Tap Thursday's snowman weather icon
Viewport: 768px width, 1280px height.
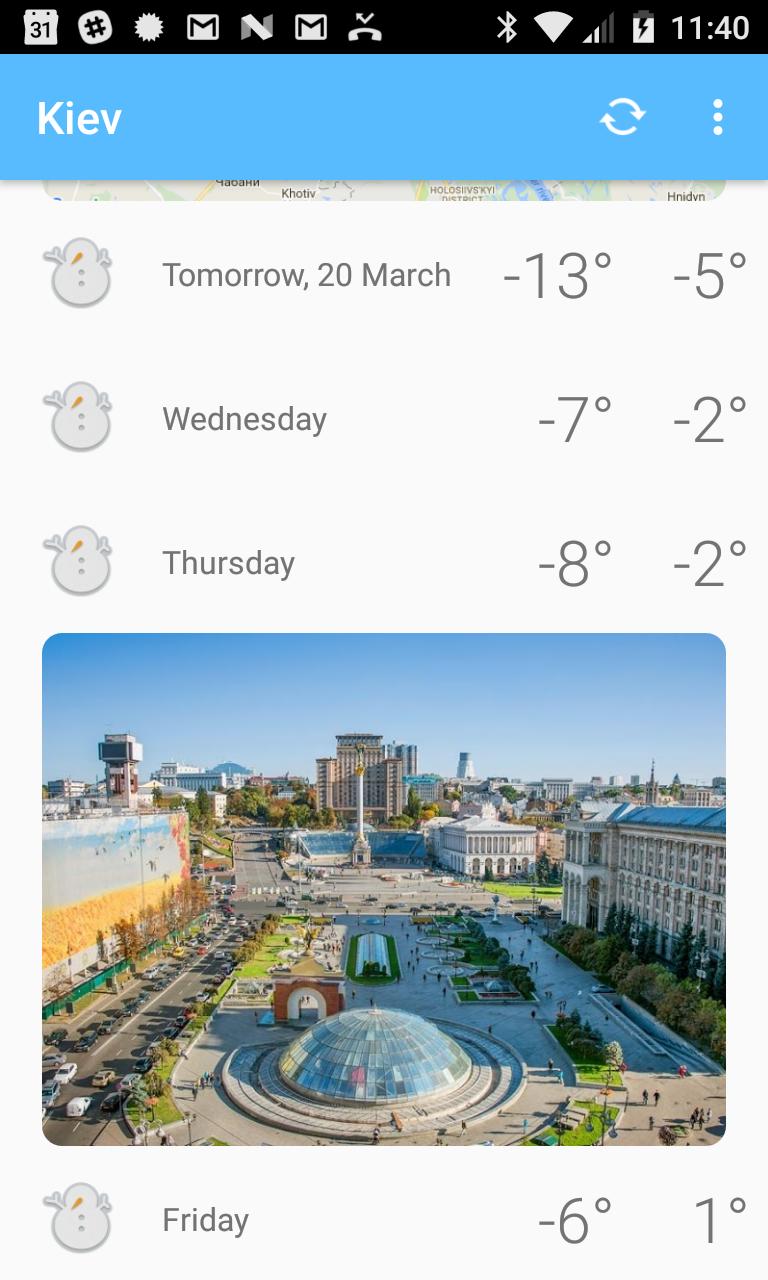pyautogui.click(x=79, y=561)
